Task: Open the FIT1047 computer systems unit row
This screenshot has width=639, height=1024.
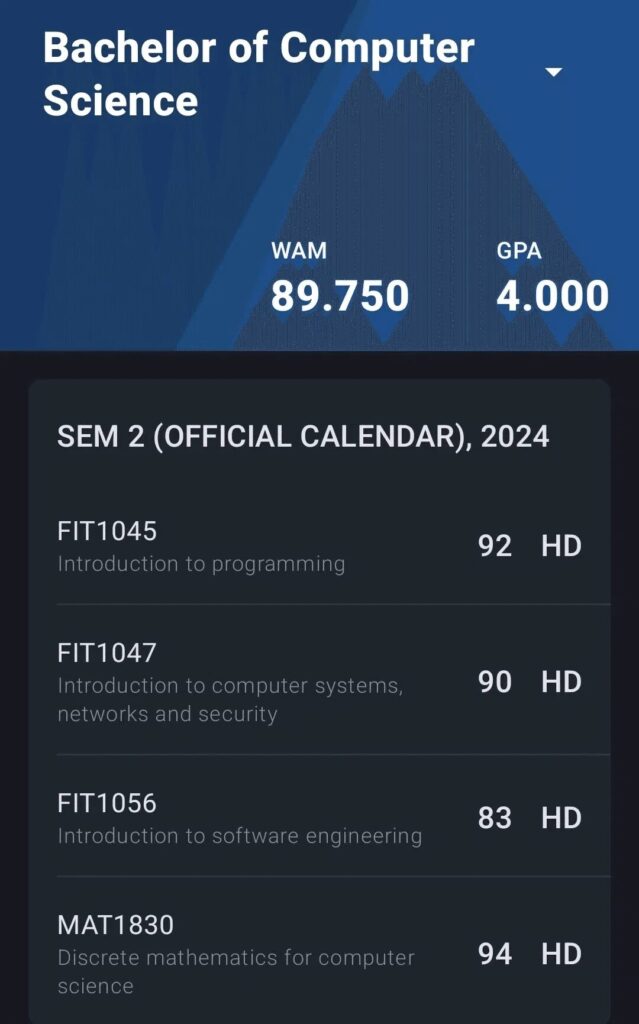Action: click(x=320, y=680)
